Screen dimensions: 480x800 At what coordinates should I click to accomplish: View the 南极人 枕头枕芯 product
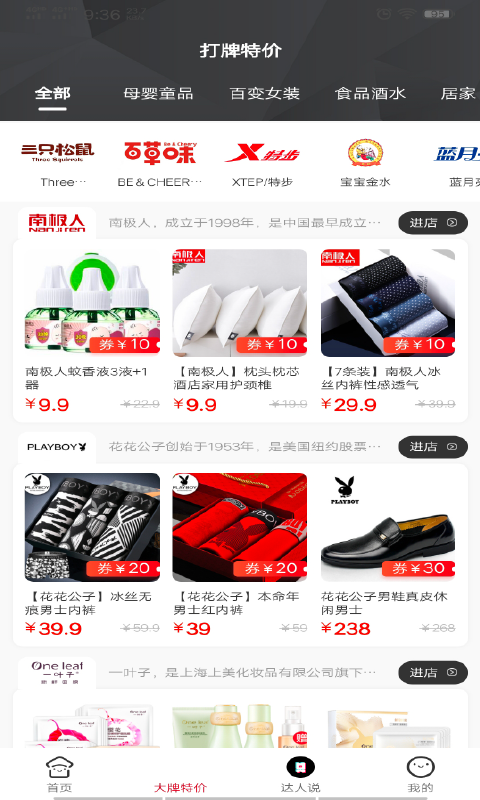tap(240, 331)
